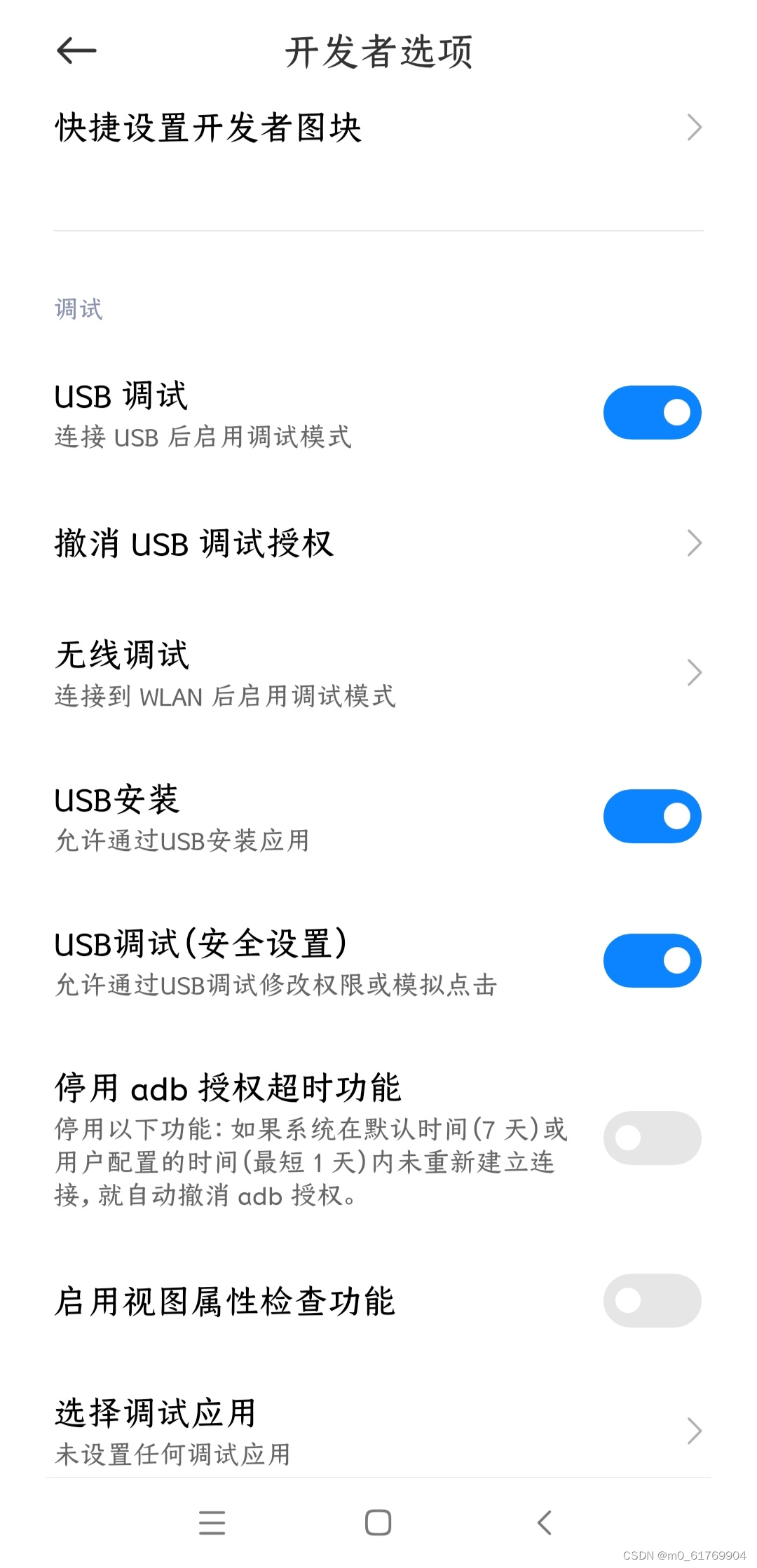Viewport: 757px width, 1568px height.
Task: Tap the 调试 section header
Action: click(x=79, y=309)
